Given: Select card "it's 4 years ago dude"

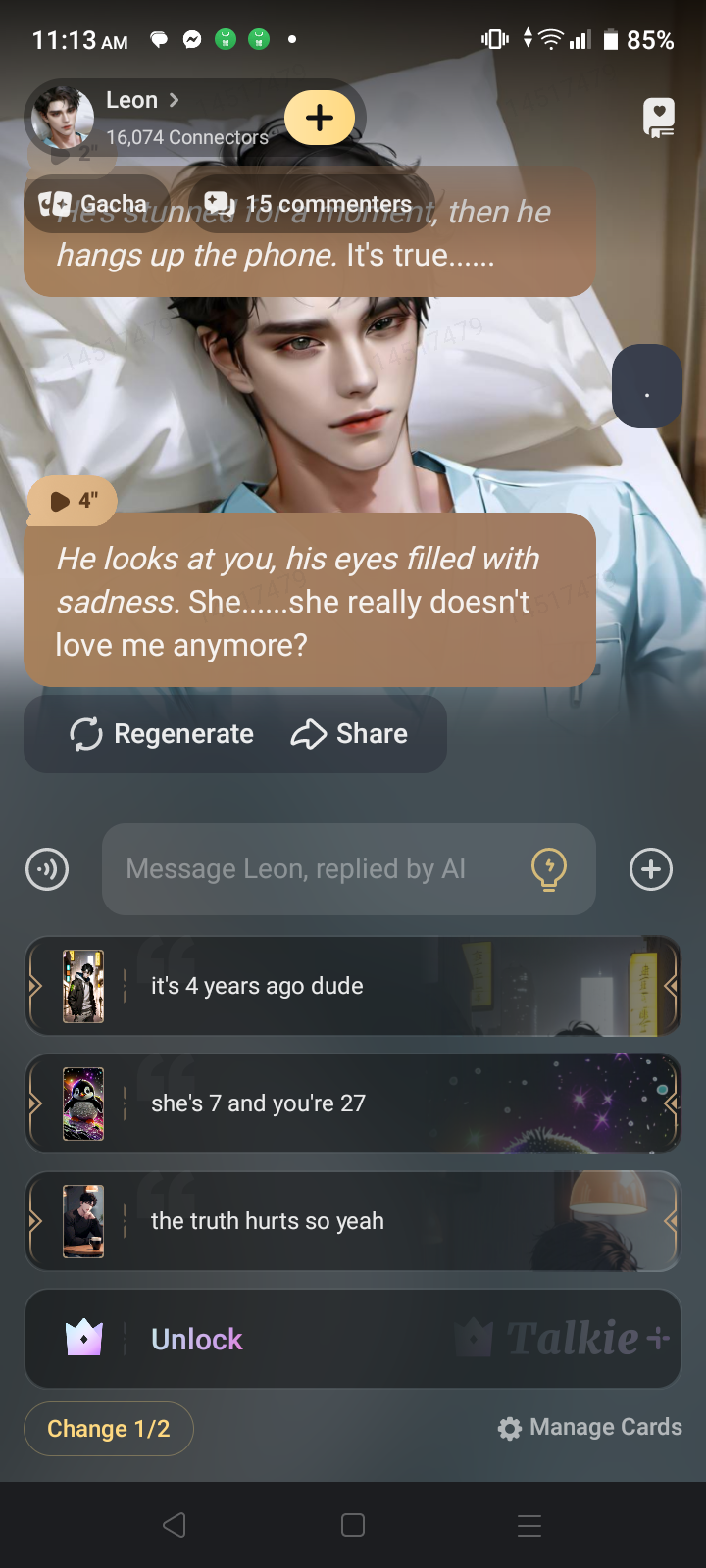Looking at the screenshot, I should click(353, 986).
